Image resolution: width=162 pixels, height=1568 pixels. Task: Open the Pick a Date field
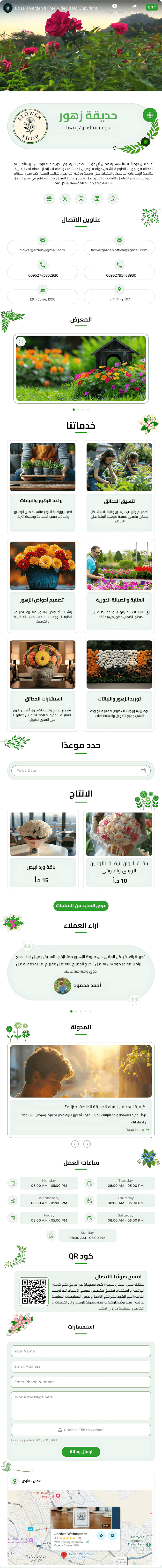(81, 770)
